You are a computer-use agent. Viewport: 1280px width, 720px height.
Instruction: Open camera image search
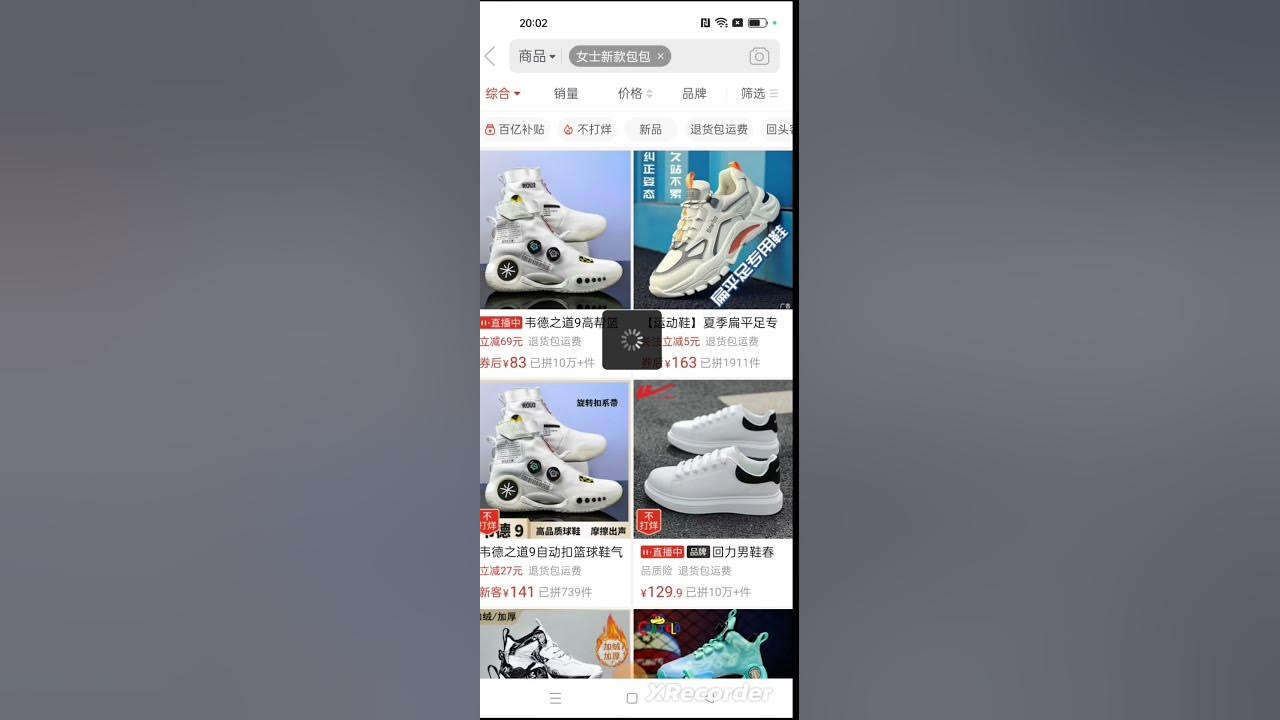pos(759,57)
